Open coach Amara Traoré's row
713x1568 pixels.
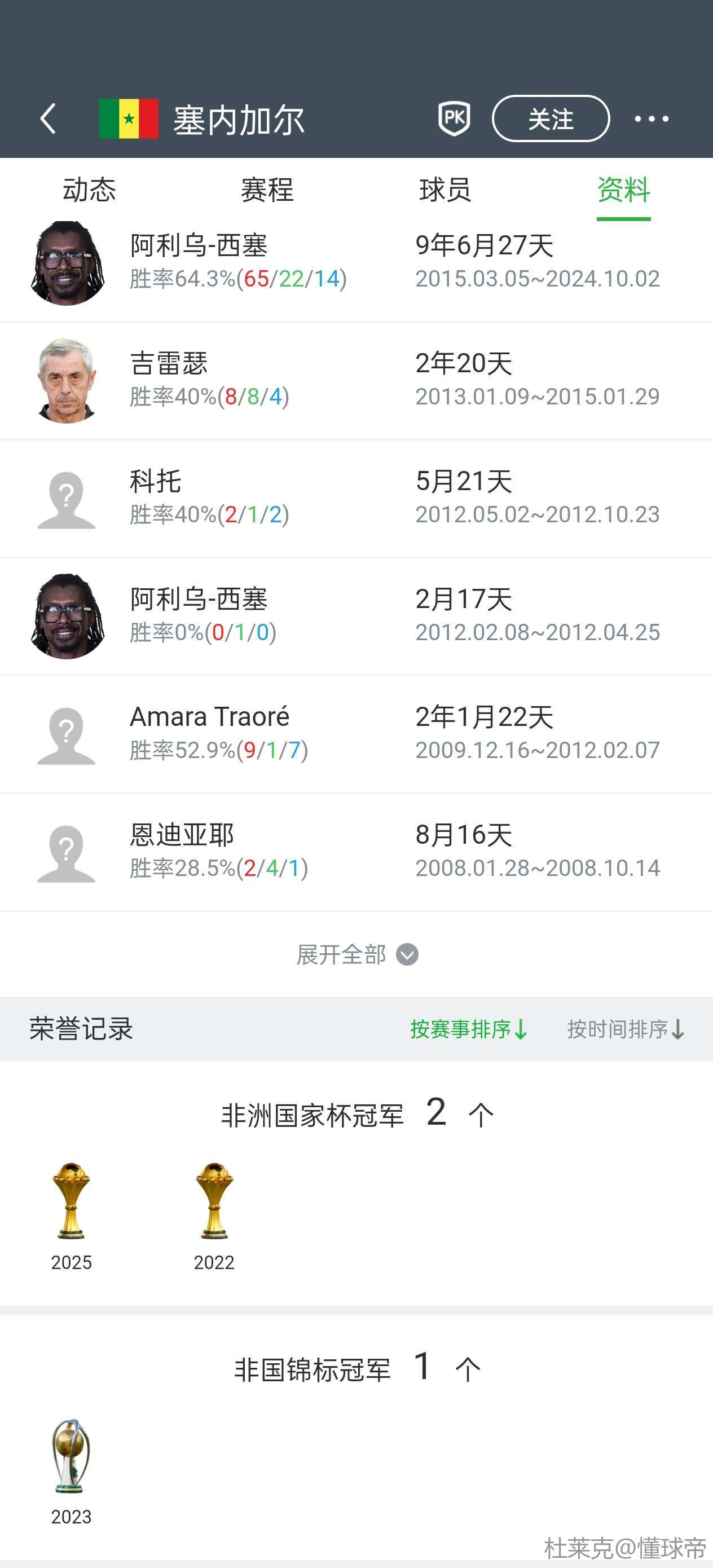click(x=356, y=734)
